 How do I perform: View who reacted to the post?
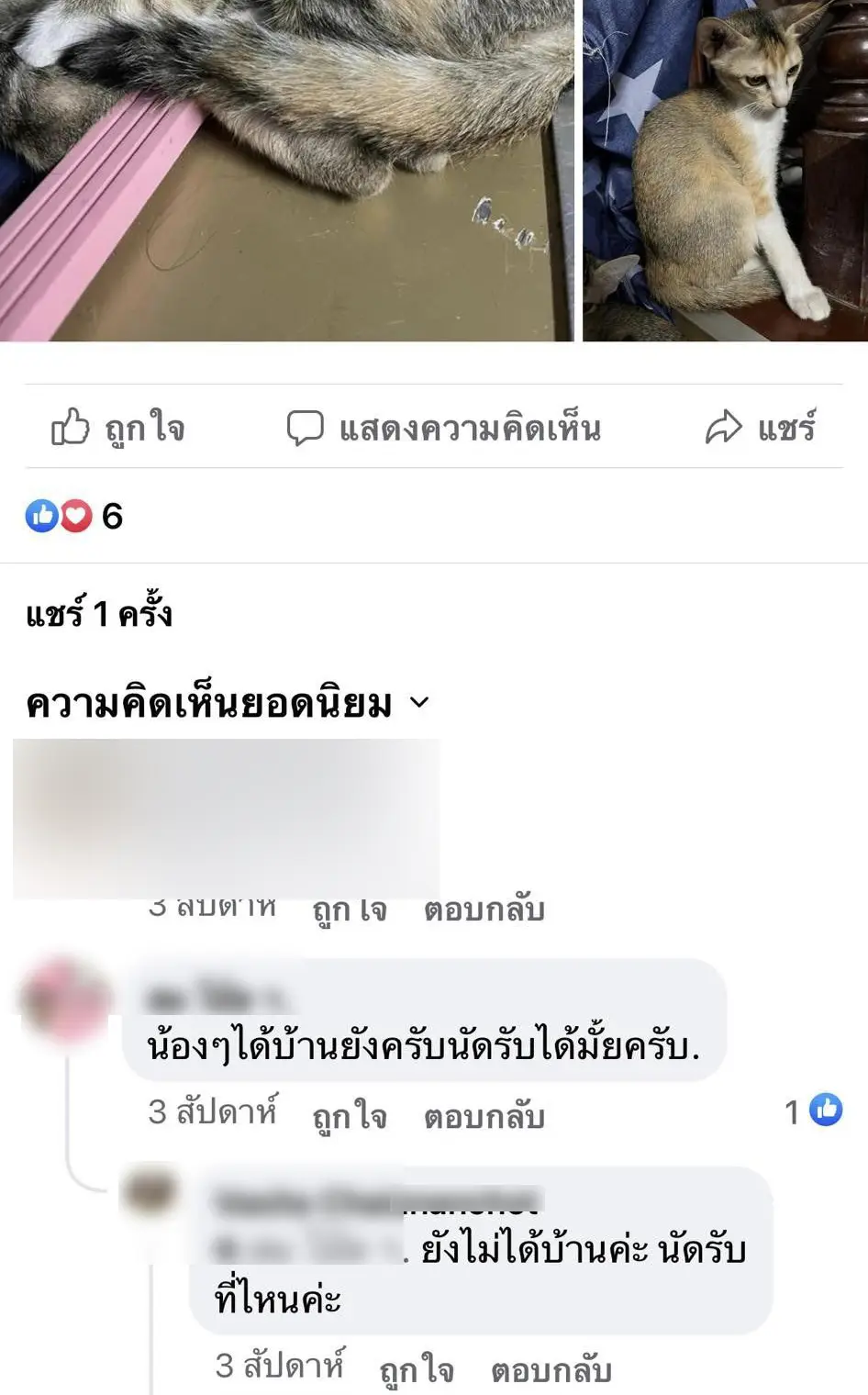73,516
